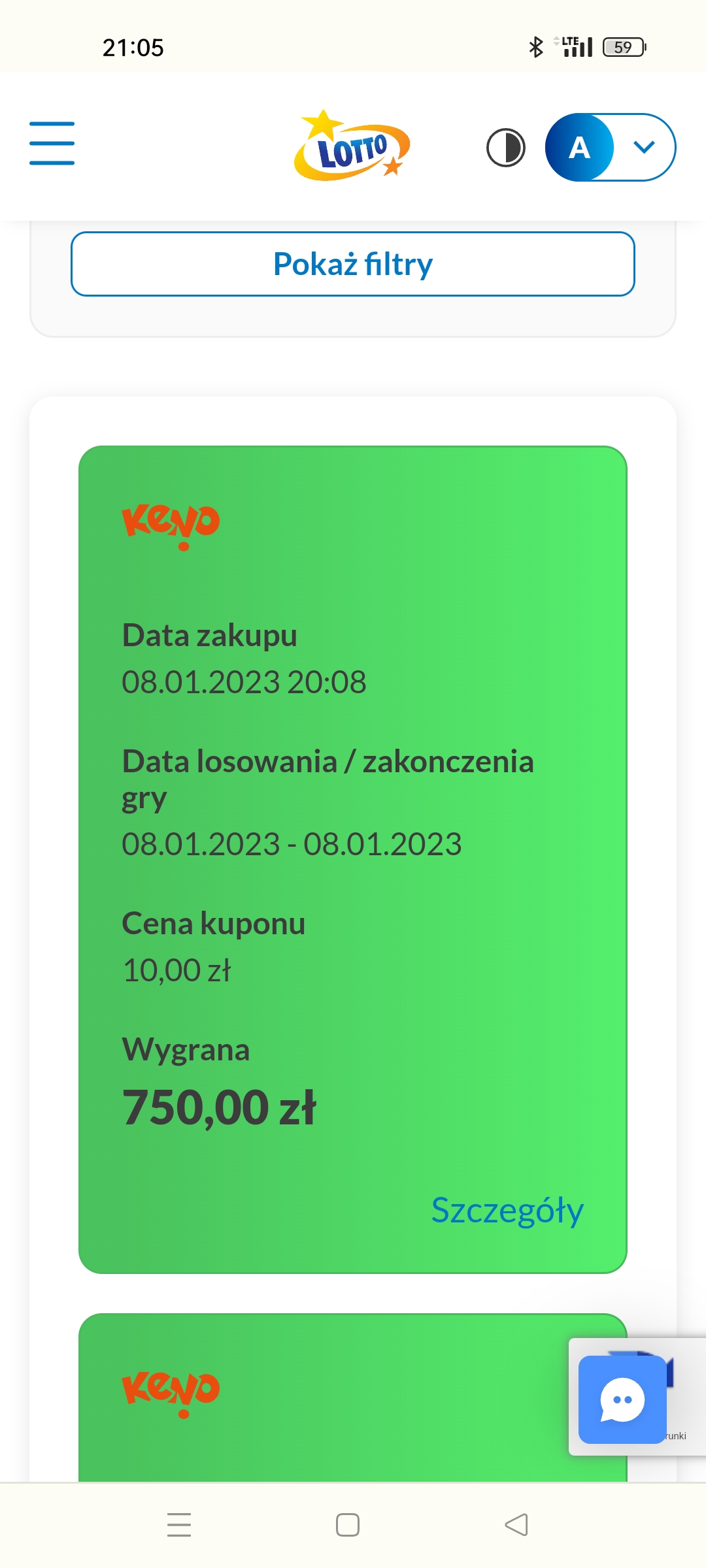Open recent apps from navigation bar
The width and height of the screenshot is (706, 1568).
(179, 1525)
